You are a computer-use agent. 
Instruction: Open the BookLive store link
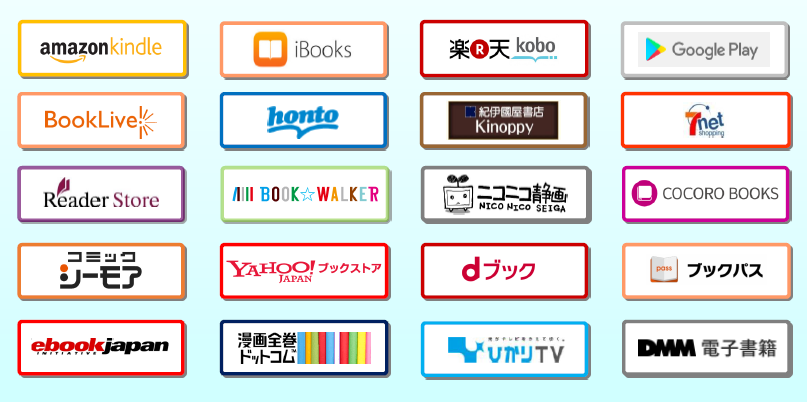101,120
